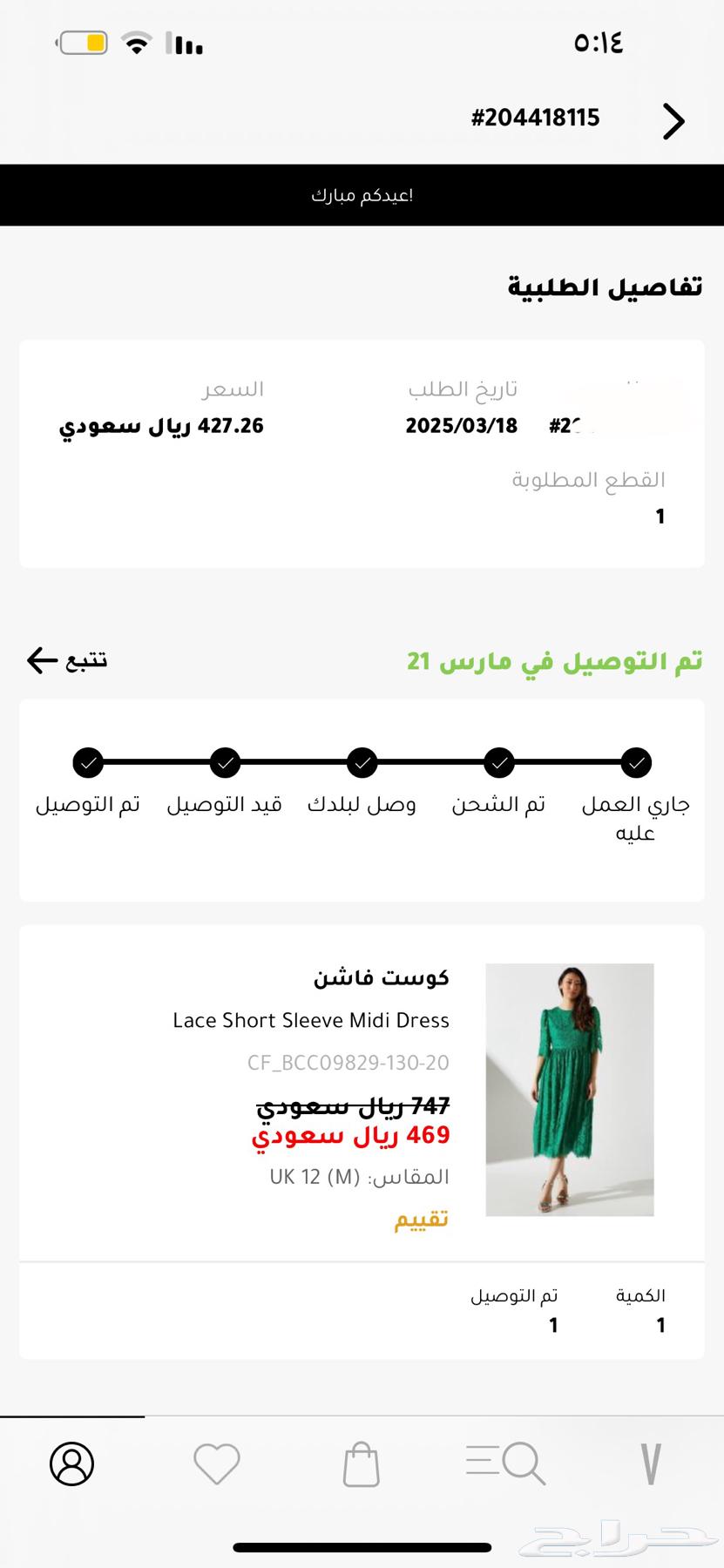The image size is (724, 1568).
Task: Open the تتبع tracking link
Action: click(68, 660)
